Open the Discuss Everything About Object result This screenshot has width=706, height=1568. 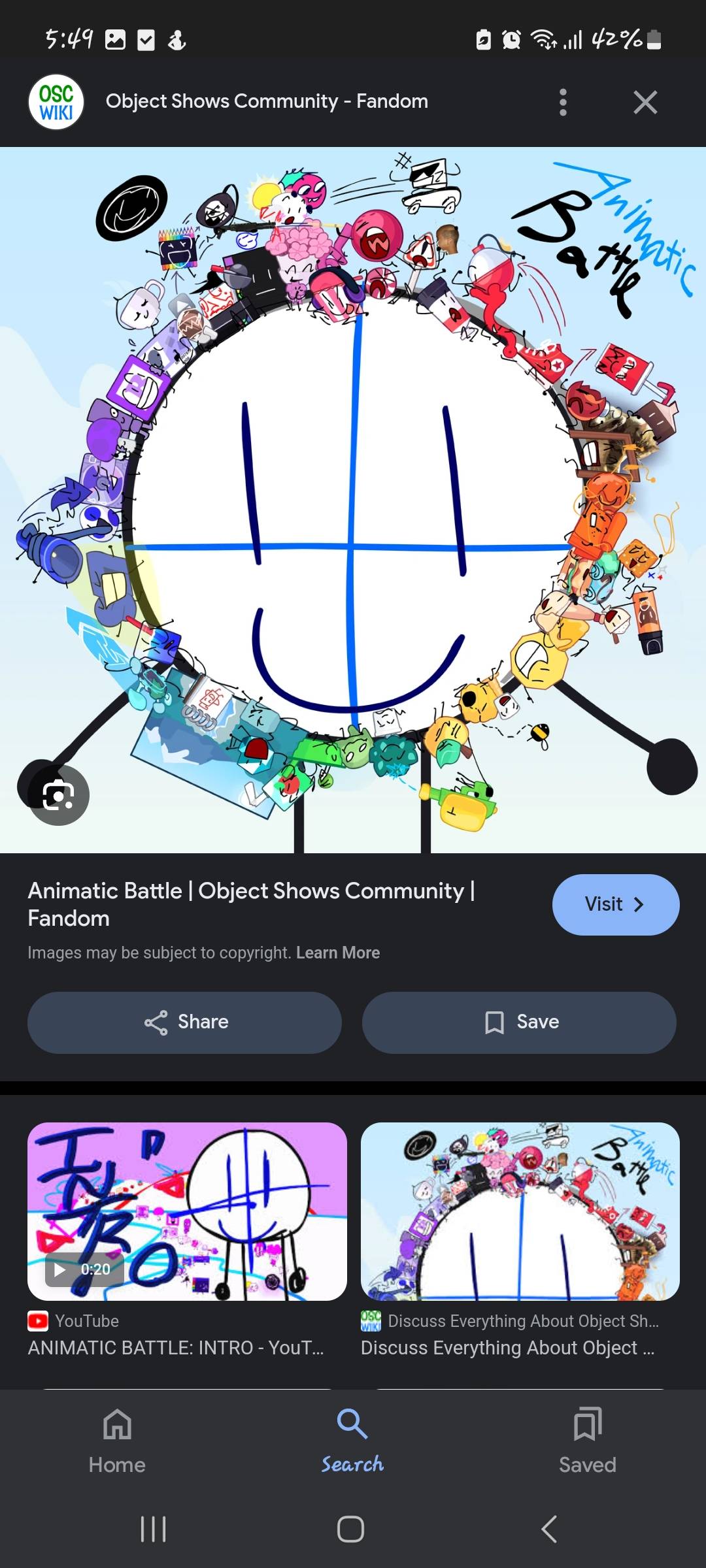520,1212
